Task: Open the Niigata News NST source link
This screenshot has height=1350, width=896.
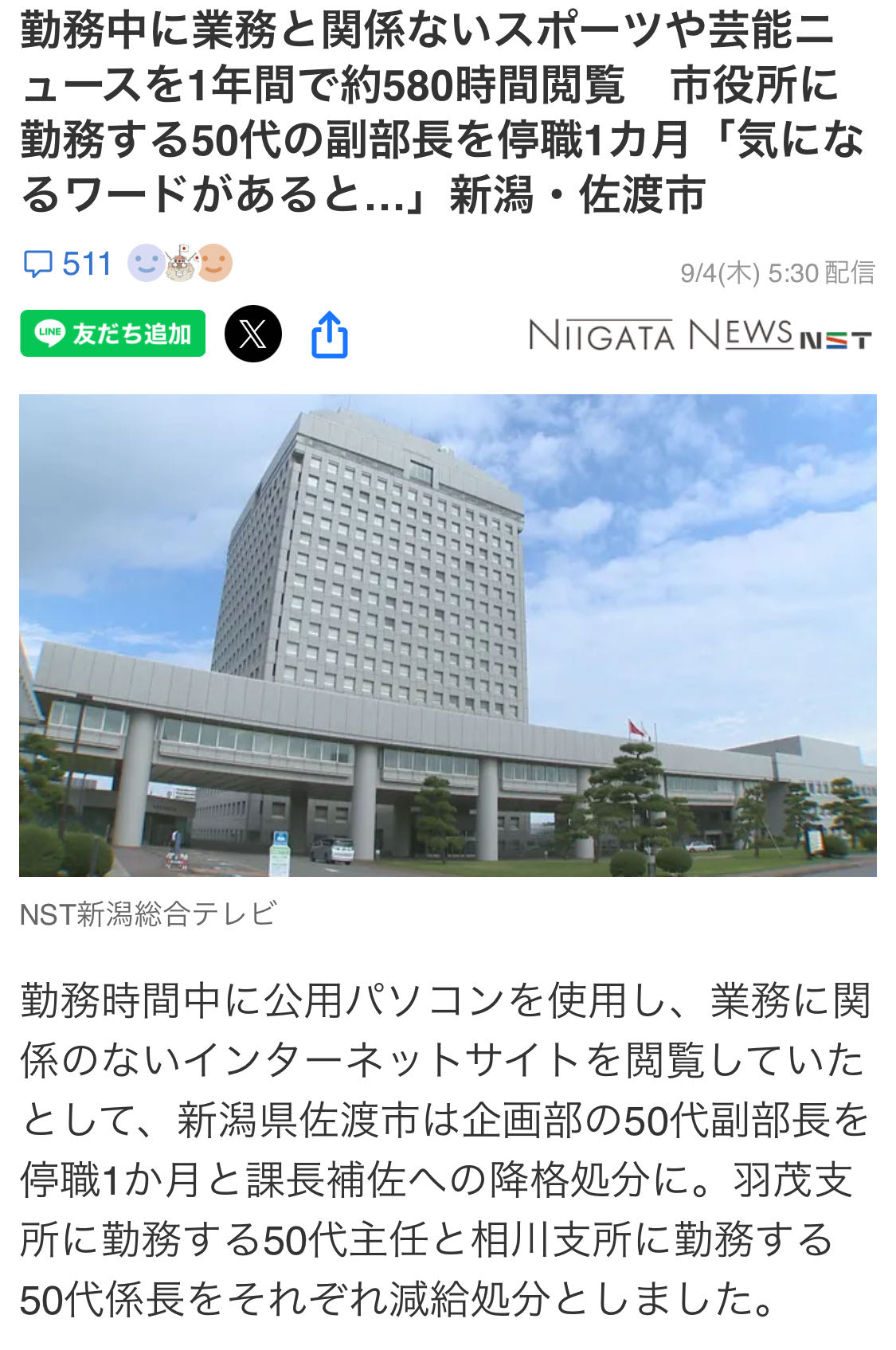Action: tap(700, 335)
